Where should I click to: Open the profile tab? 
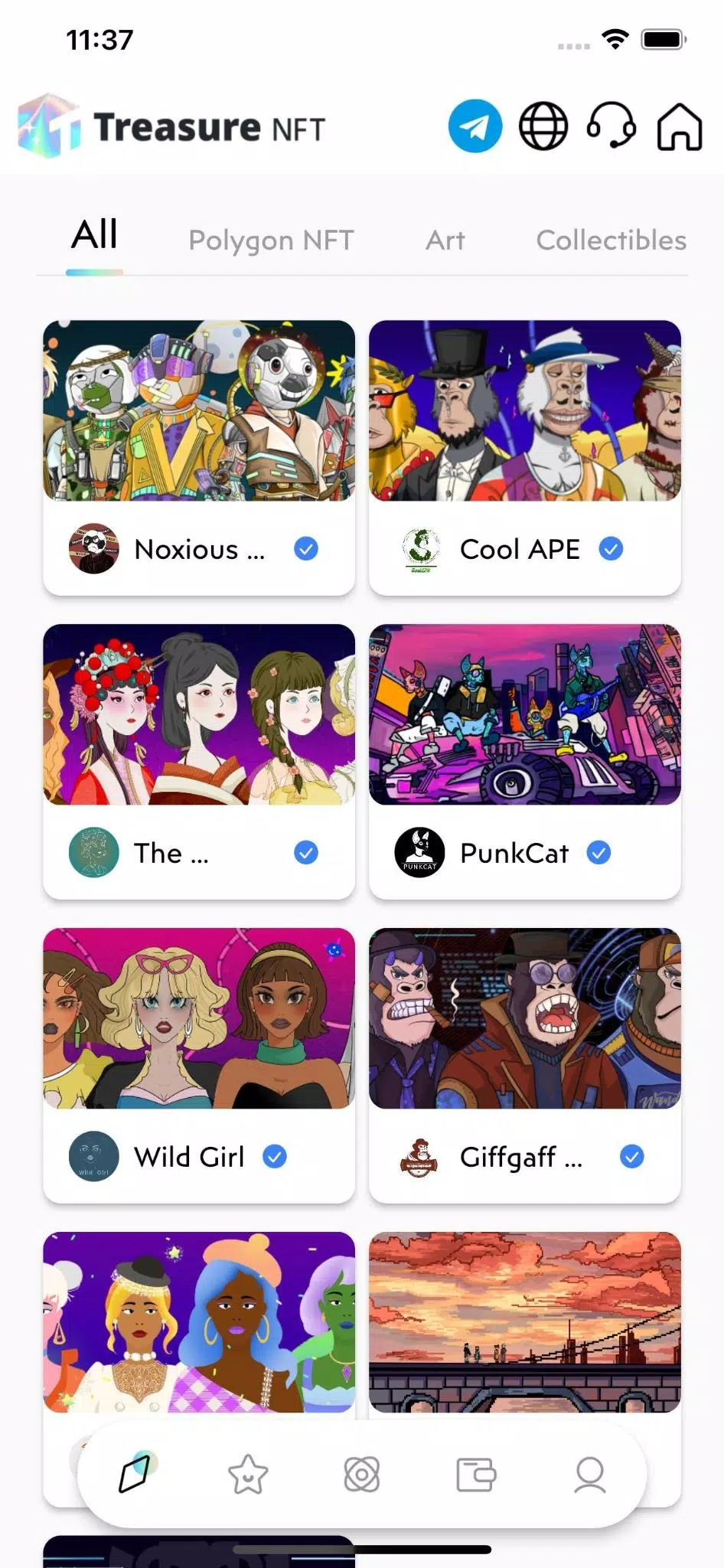[589, 1474]
